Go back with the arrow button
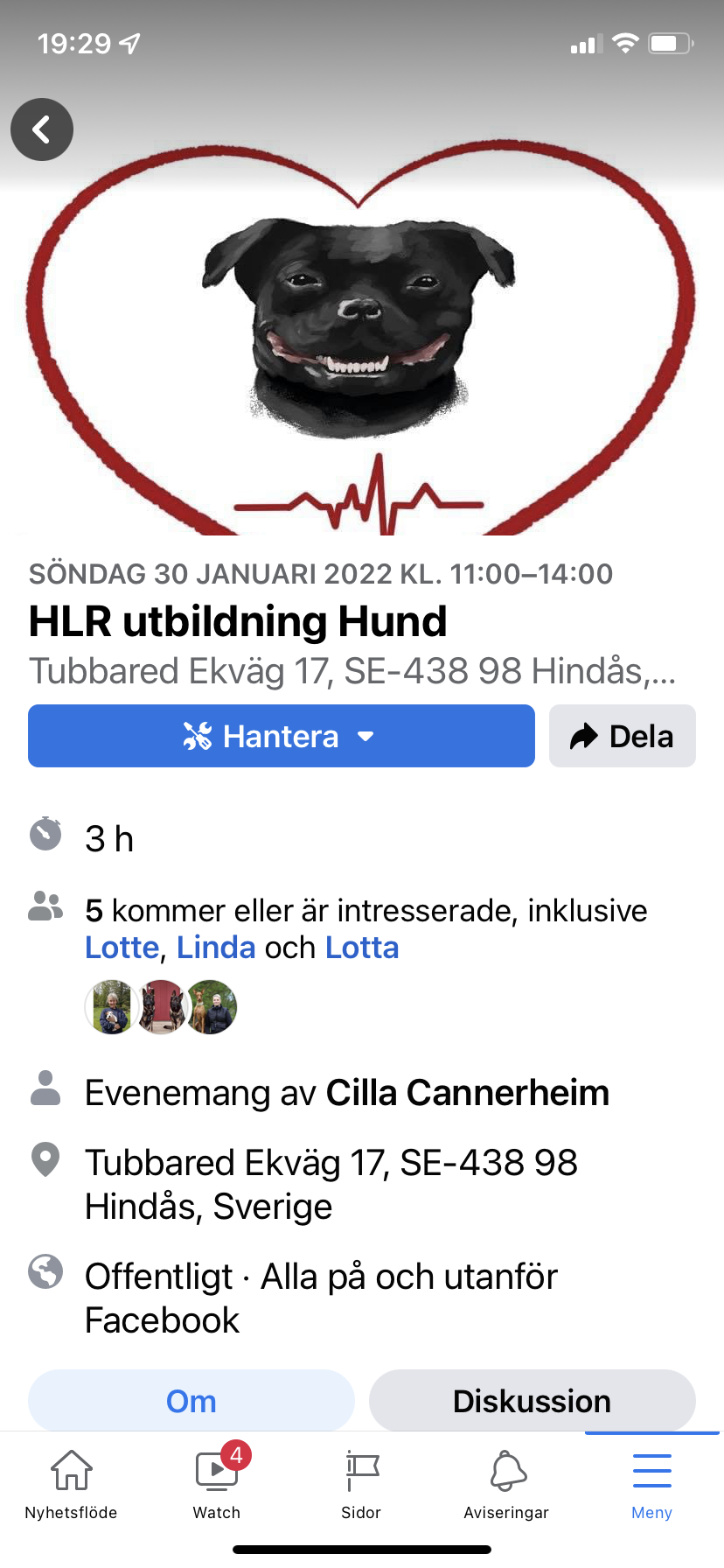Viewport: 724px width, 1568px height. 42,129
